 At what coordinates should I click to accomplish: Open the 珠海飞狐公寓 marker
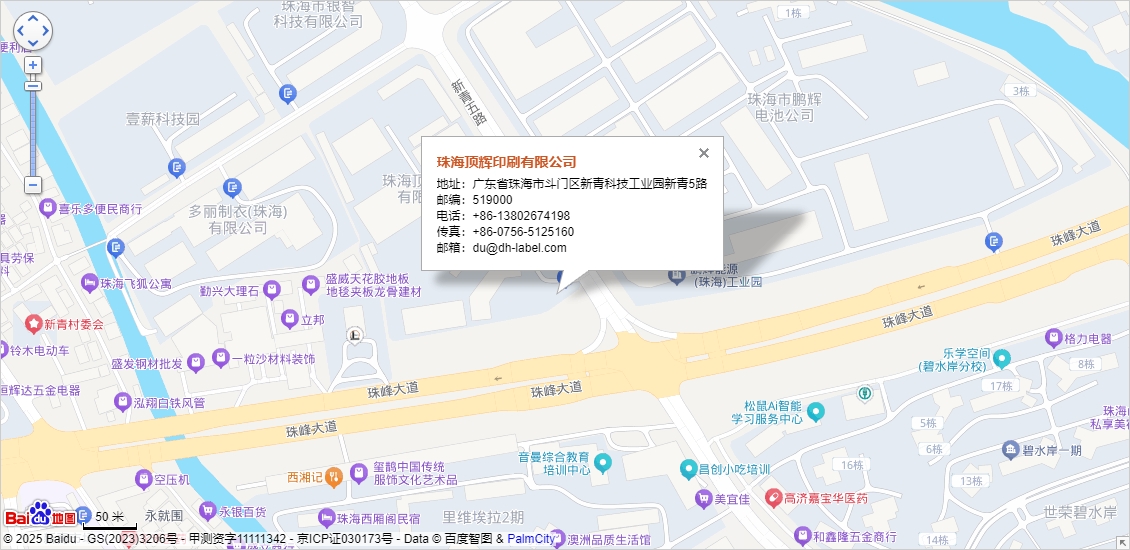[90, 283]
